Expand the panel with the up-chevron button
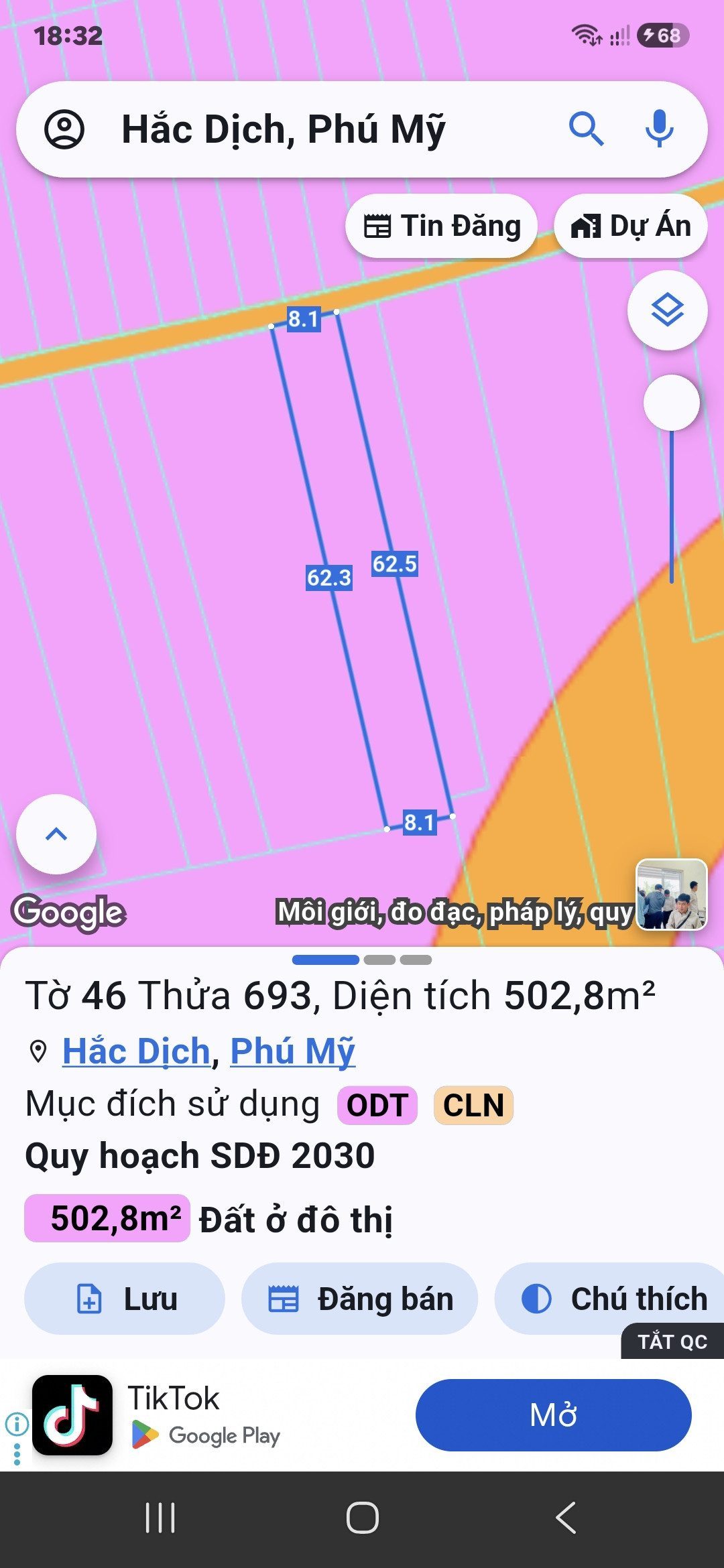Screen dimensions: 724x1568 (x=56, y=834)
